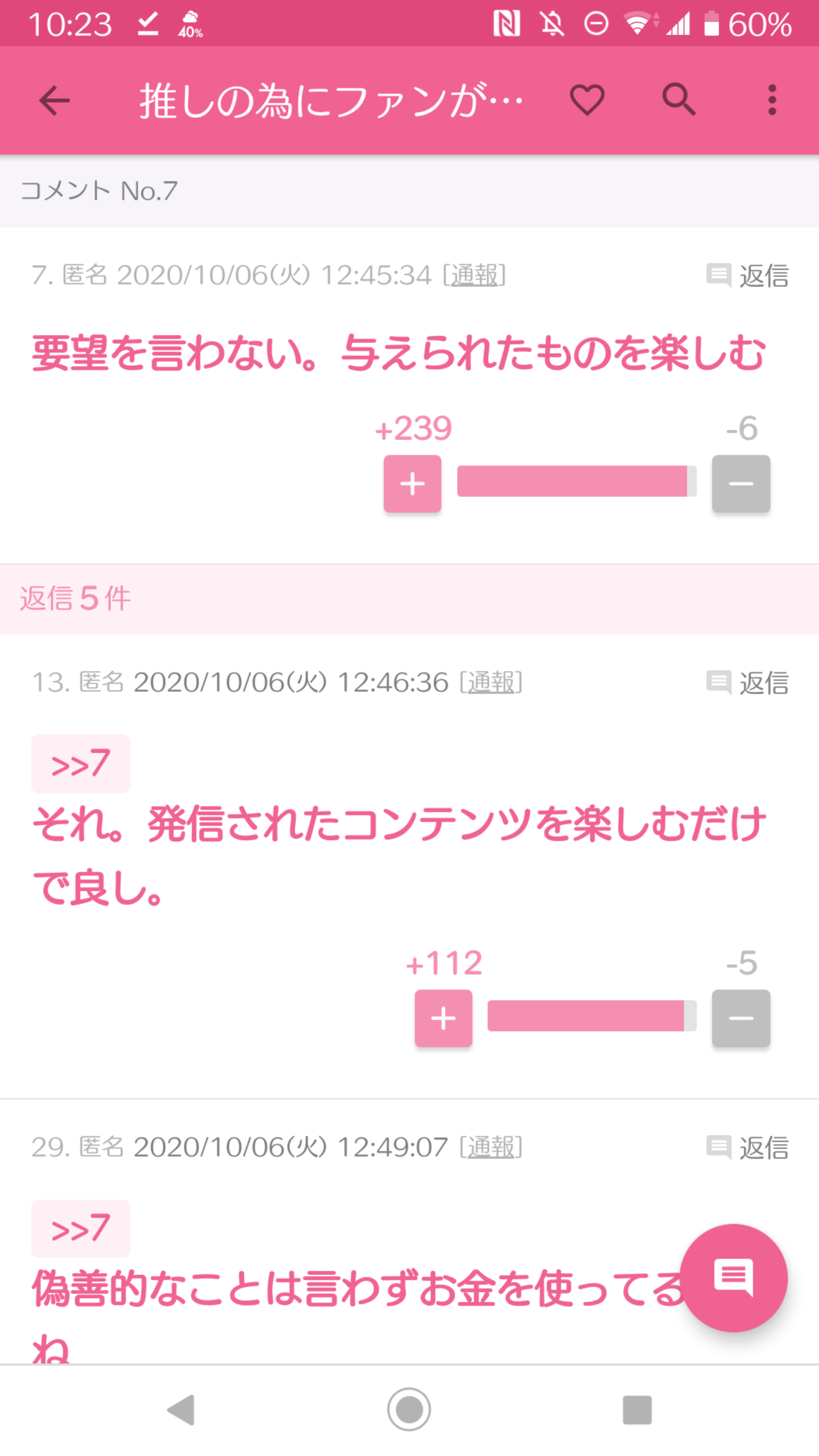Favorite this topic with the heart icon

587,100
